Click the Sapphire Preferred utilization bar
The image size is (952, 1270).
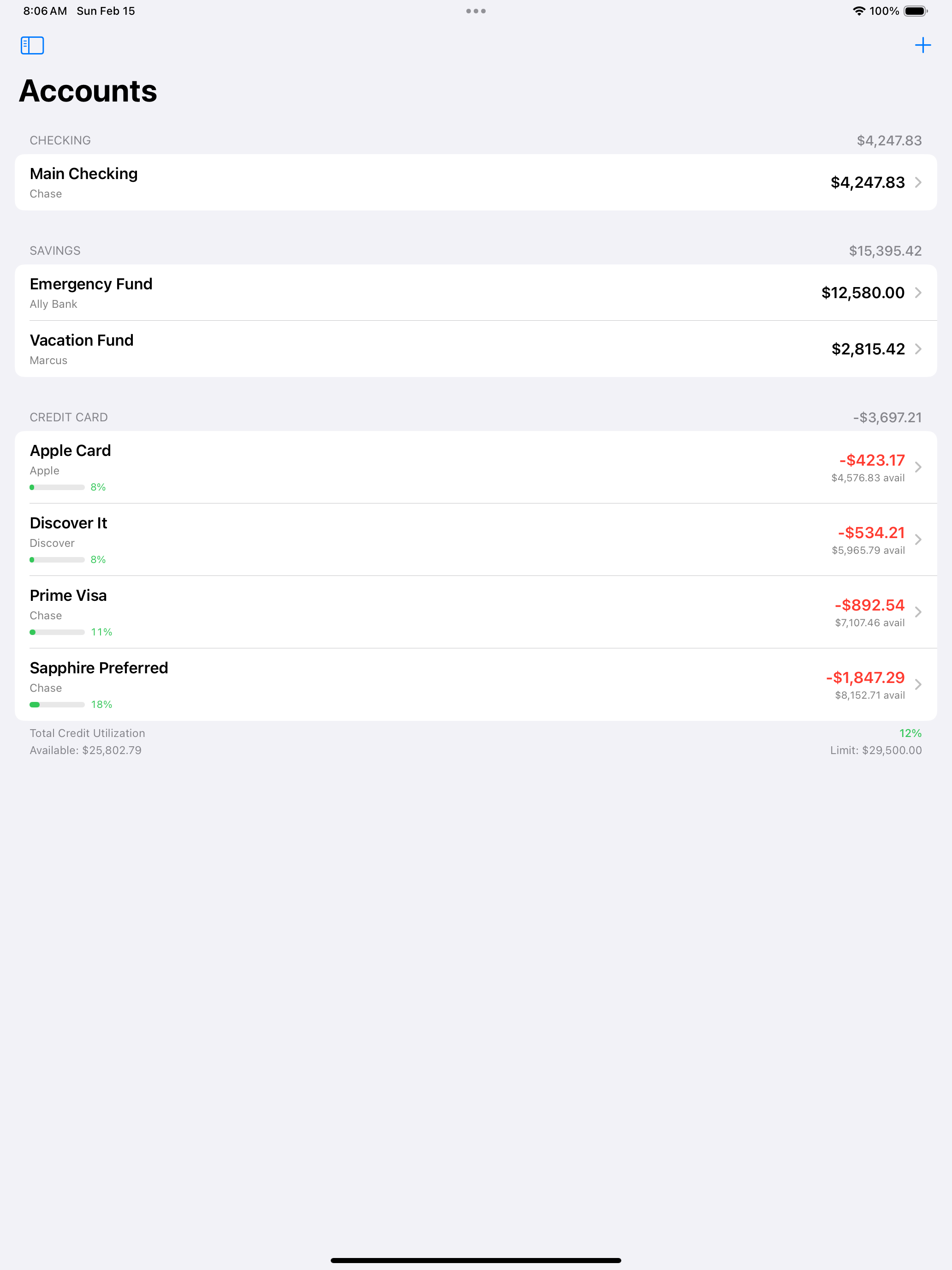point(57,704)
